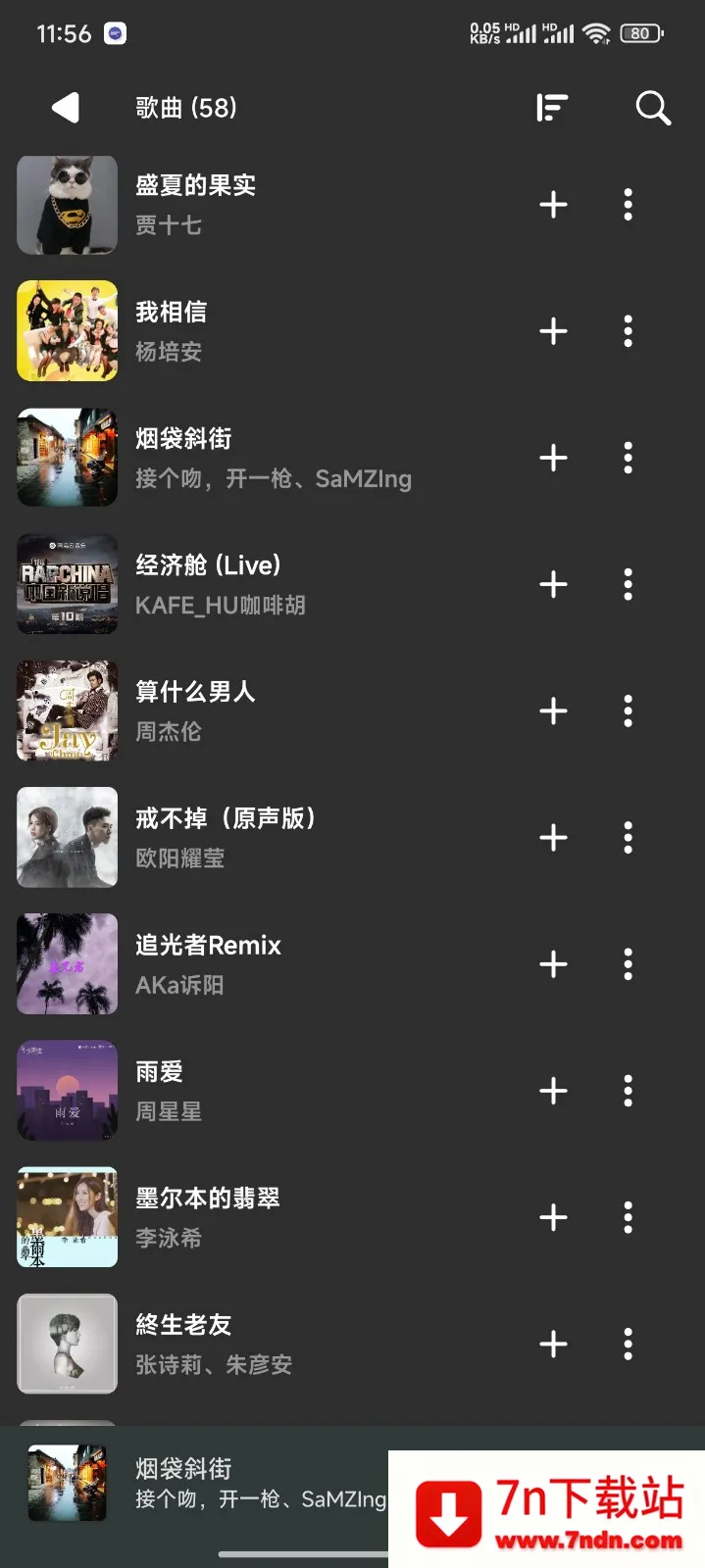Open more options for 烟袋斜街 by 接个吻
This screenshot has height=1568, width=705.
(x=629, y=458)
